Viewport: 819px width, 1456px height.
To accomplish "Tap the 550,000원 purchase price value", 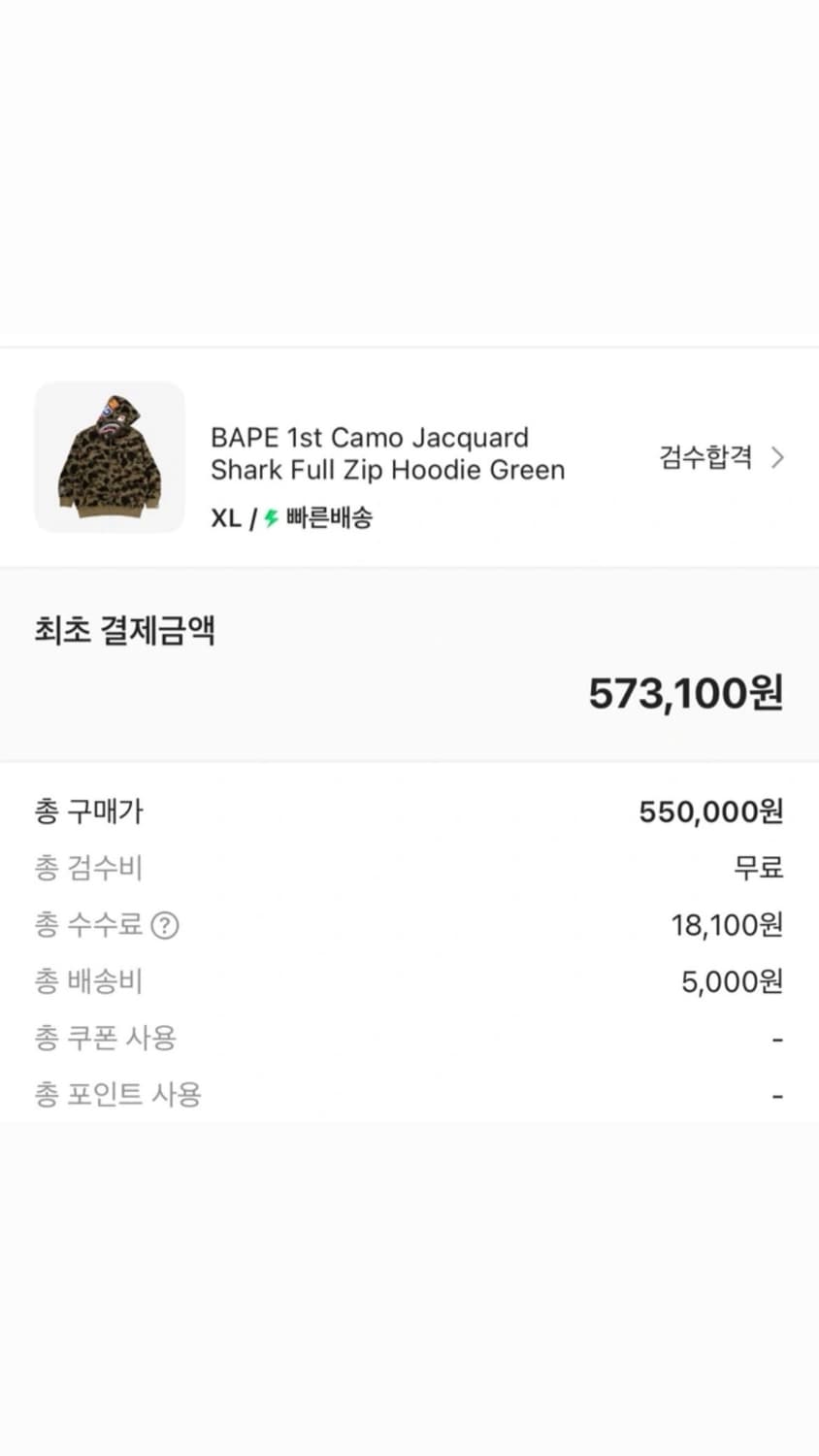I will 710,811.
